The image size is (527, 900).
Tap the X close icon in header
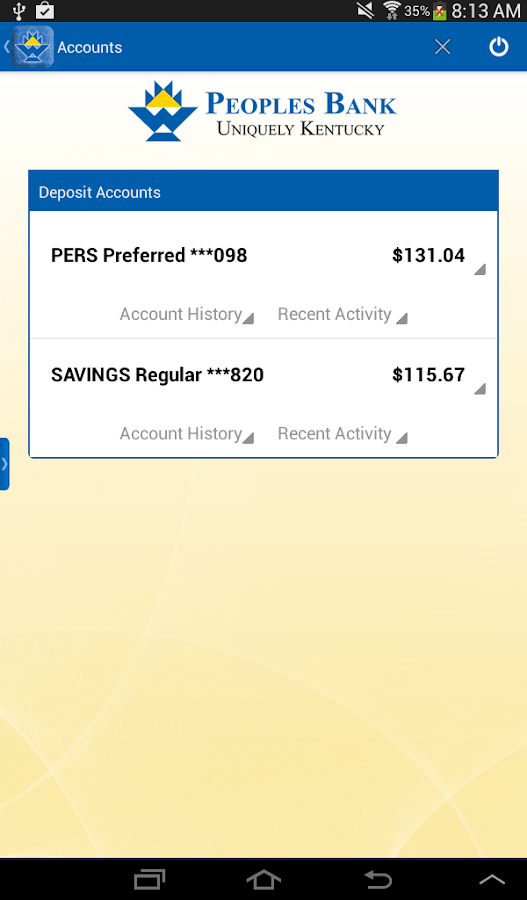click(442, 47)
